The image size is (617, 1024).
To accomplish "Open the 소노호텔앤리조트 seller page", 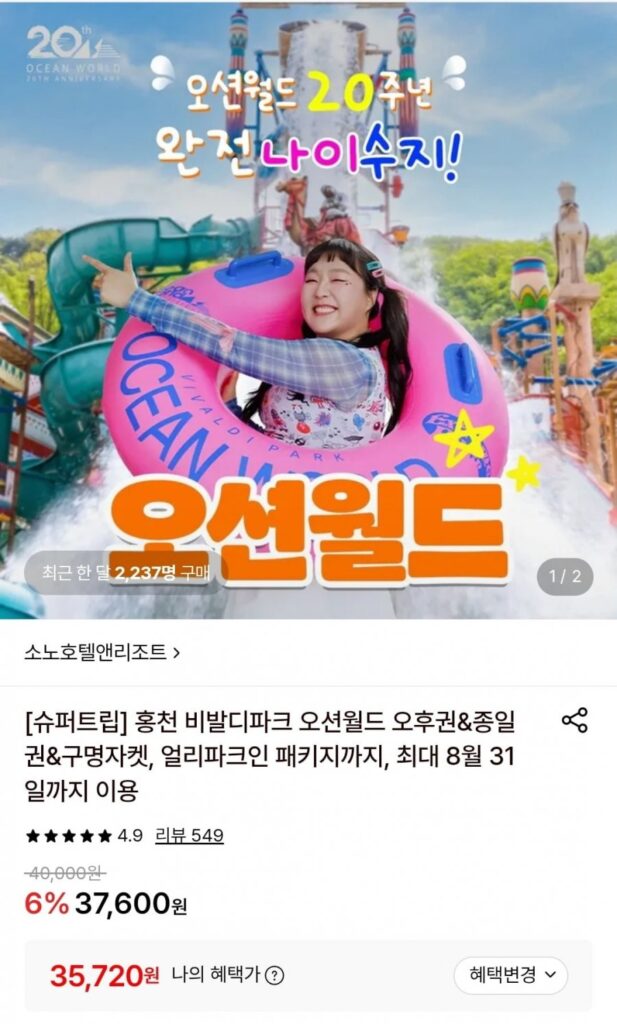I will pos(102,652).
